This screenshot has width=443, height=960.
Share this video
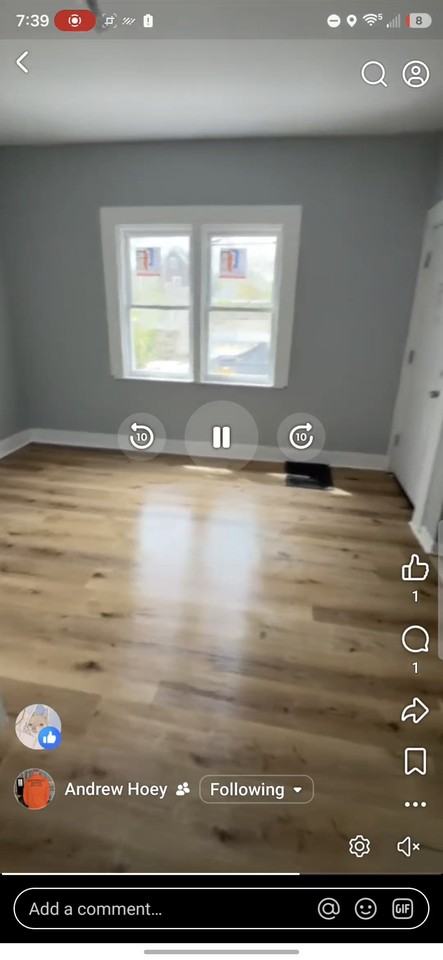coord(415,711)
